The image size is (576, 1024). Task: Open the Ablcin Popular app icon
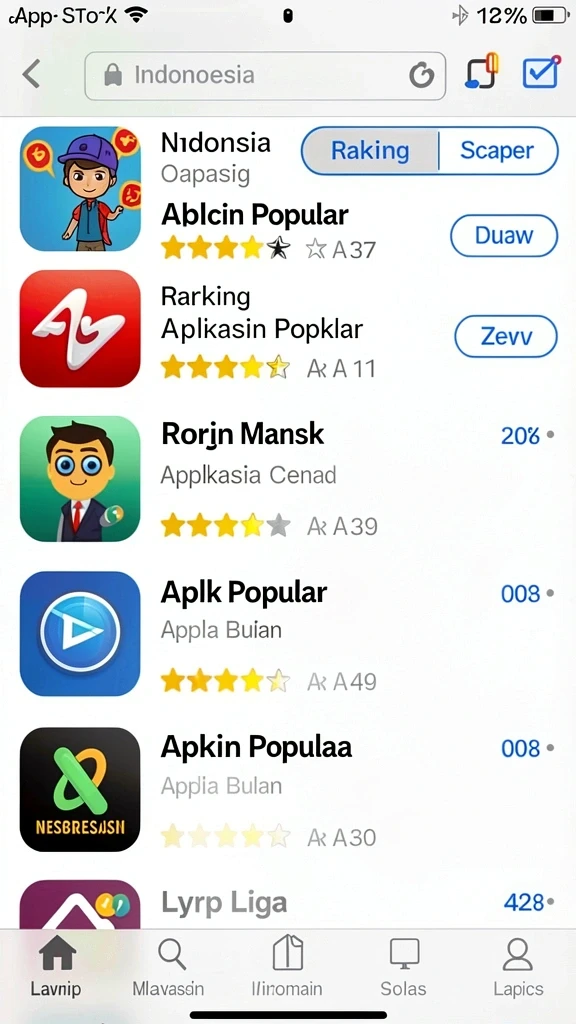click(x=80, y=189)
